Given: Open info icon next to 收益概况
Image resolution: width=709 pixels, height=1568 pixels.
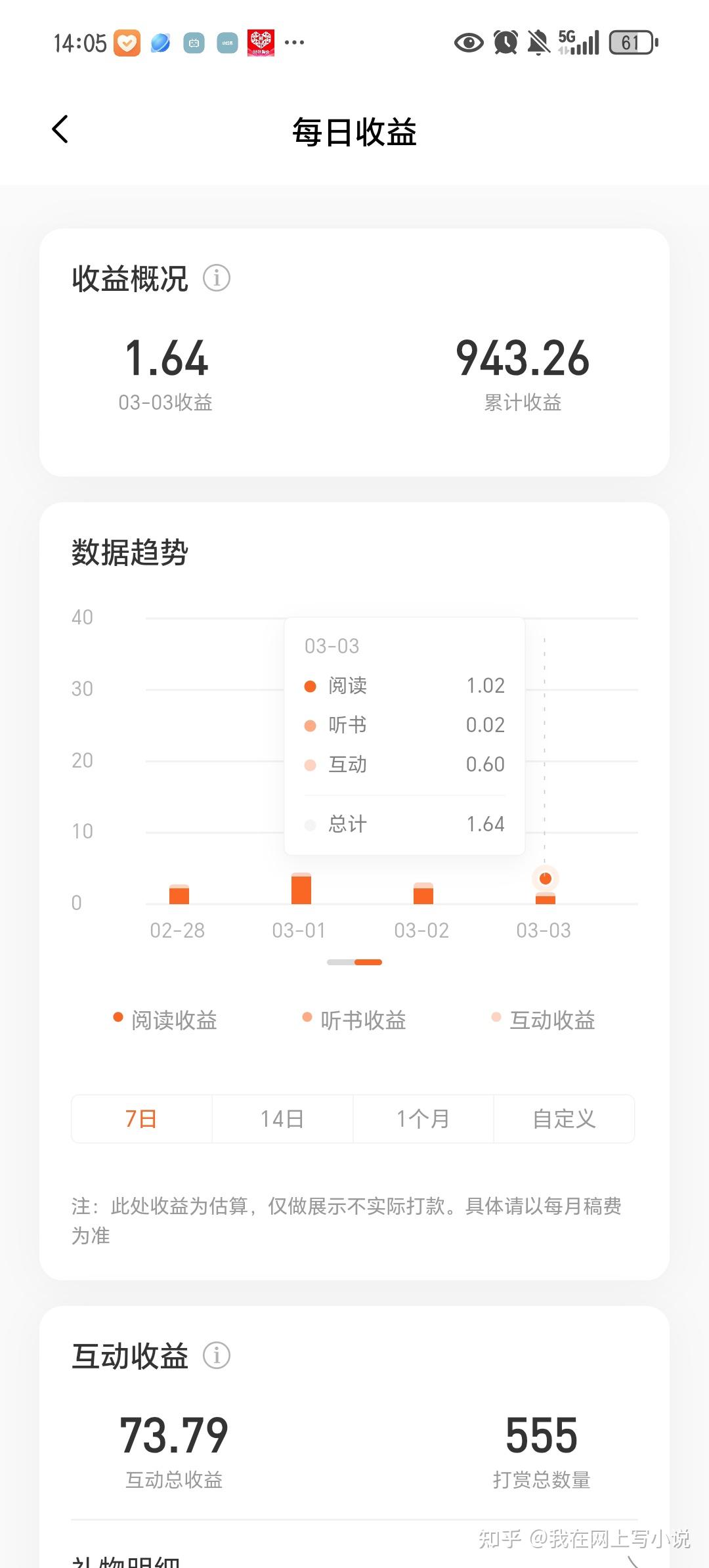Looking at the screenshot, I should coord(216,278).
